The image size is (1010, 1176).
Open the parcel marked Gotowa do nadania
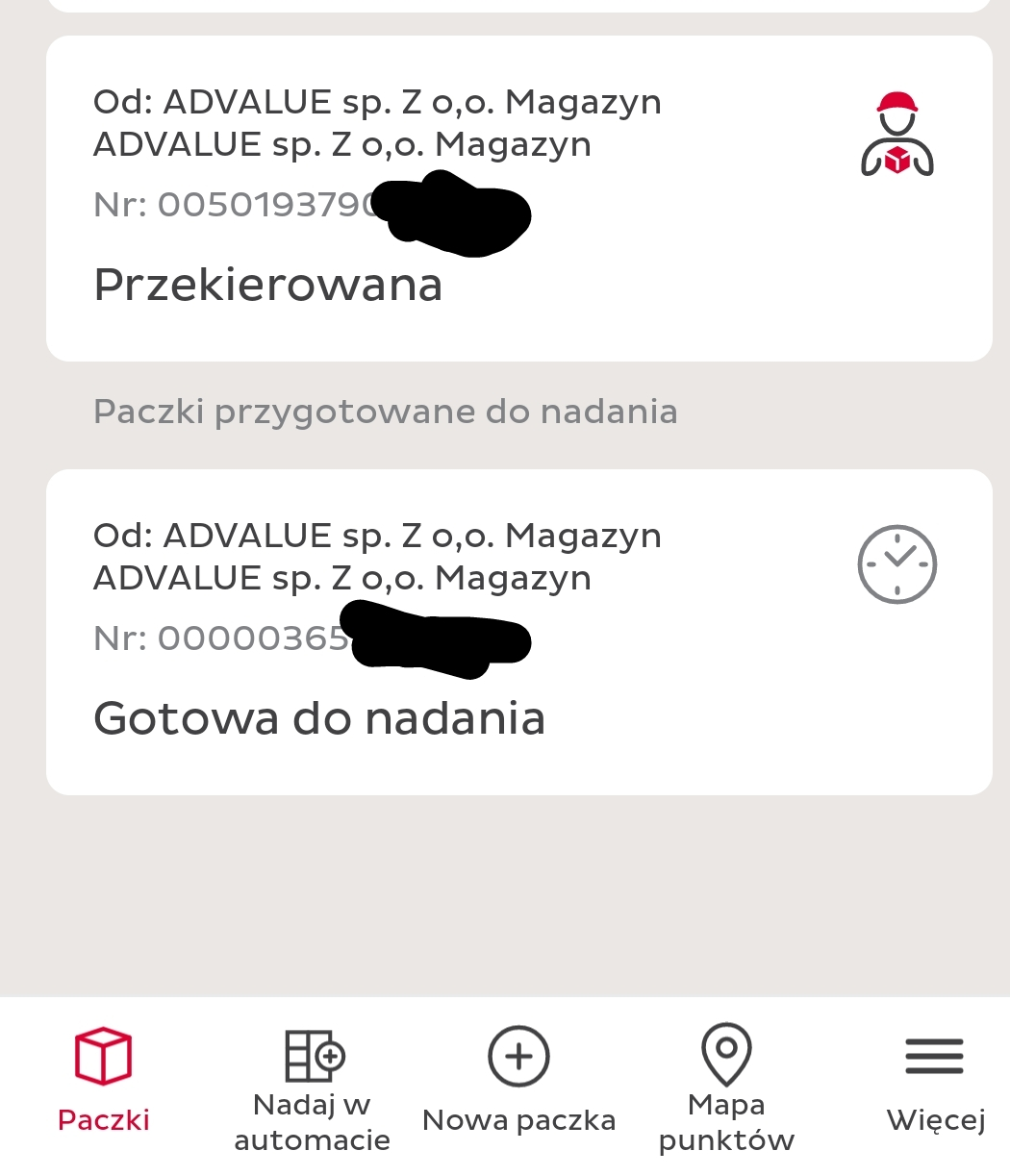[518, 632]
